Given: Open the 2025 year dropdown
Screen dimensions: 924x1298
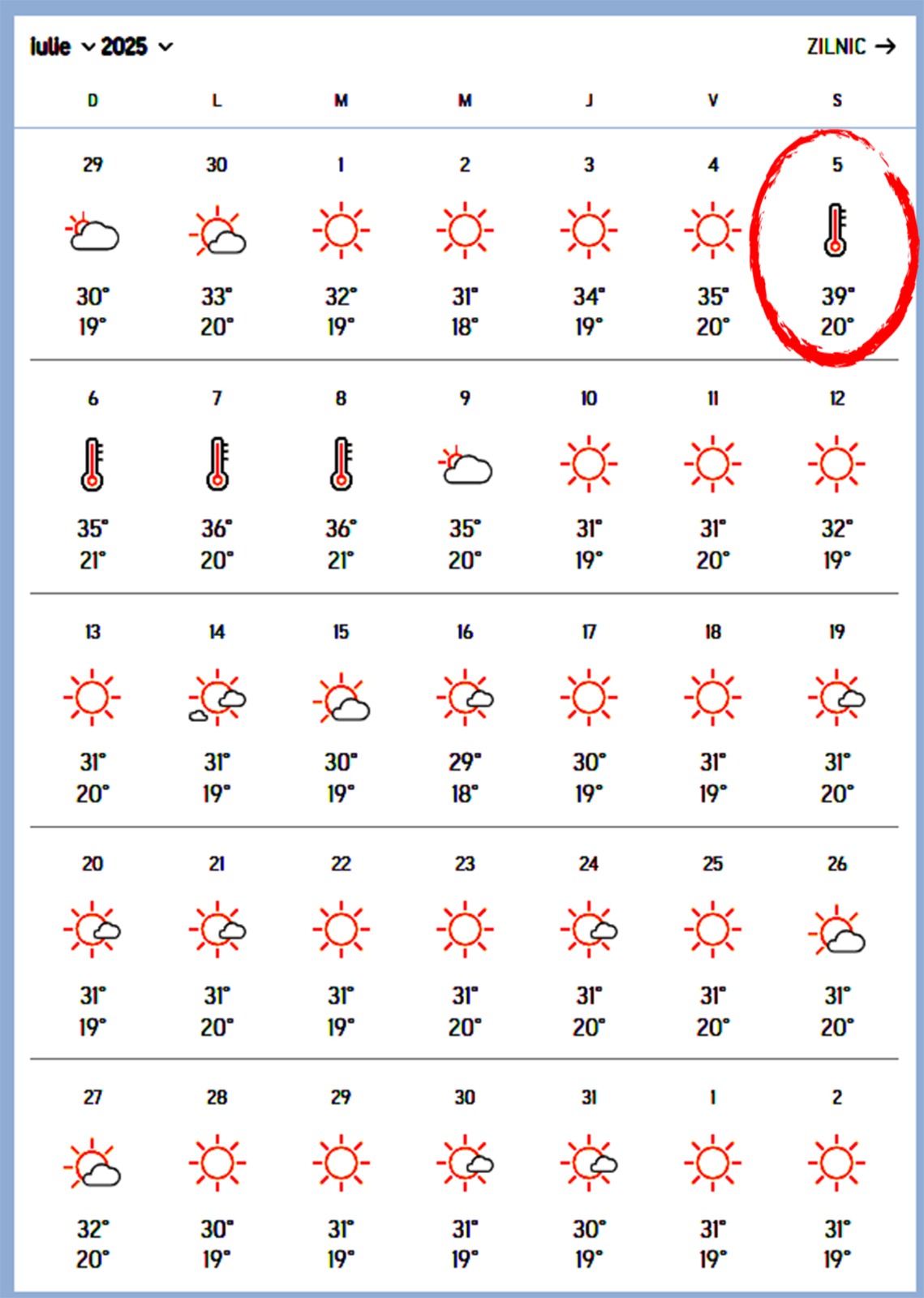Looking at the screenshot, I should 136,47.
